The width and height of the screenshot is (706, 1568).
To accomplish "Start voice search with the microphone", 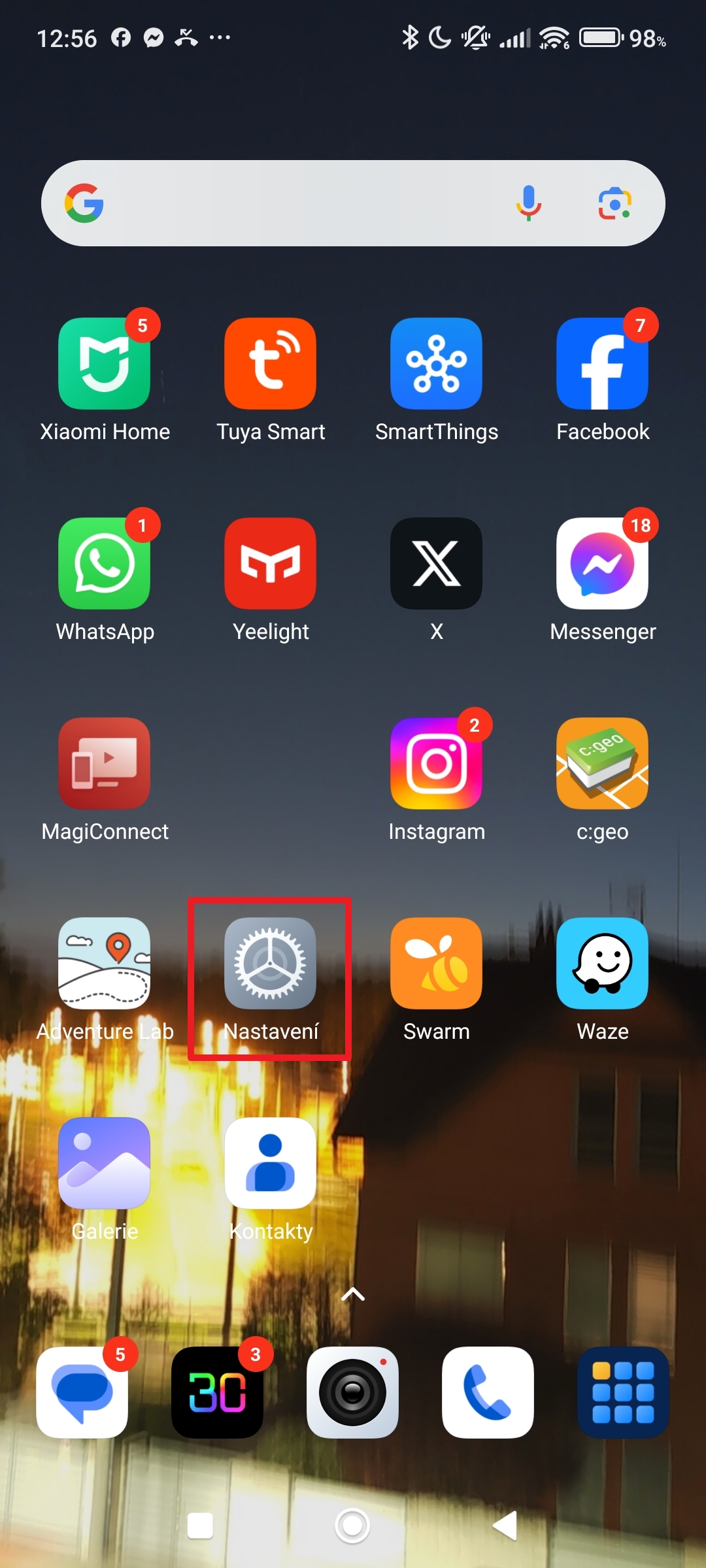I will (x=528, y=203).
